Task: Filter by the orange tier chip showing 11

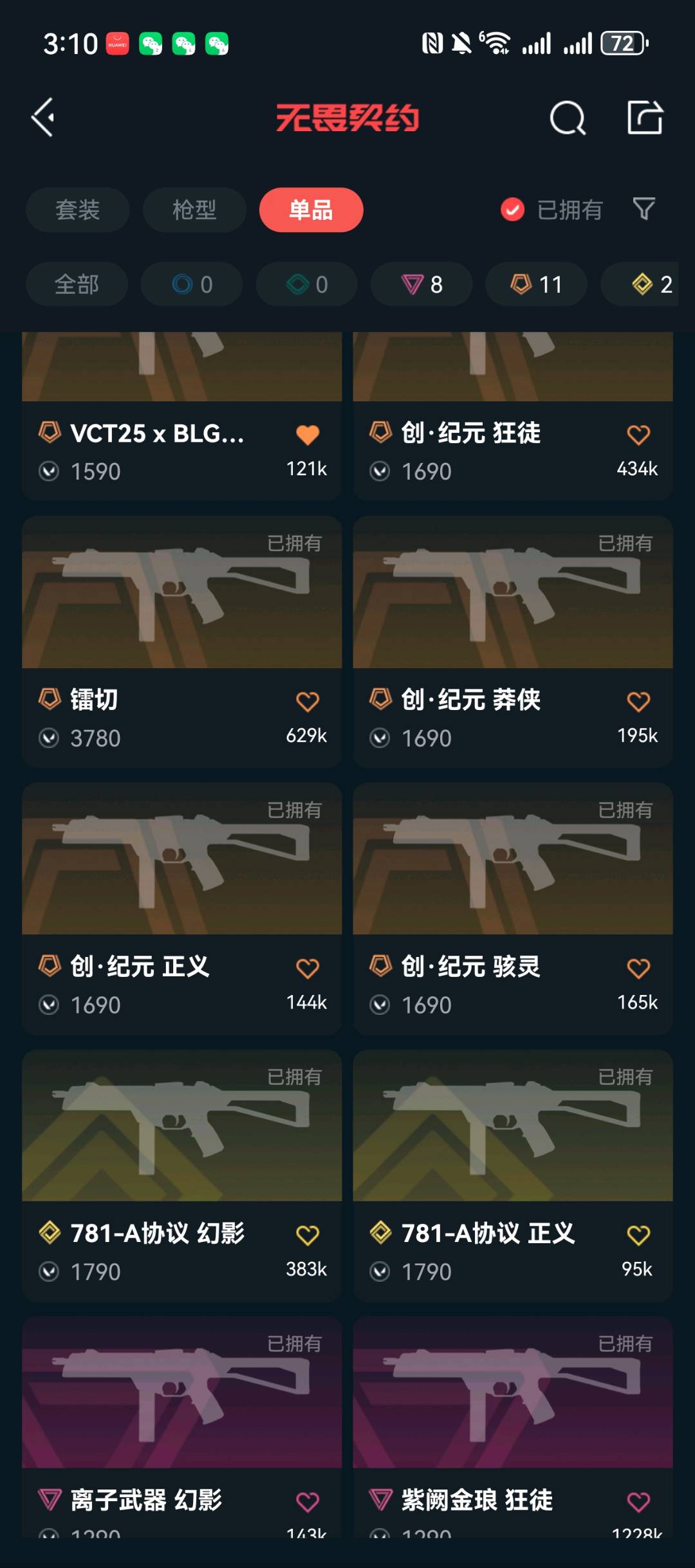Action: [536, 284]
